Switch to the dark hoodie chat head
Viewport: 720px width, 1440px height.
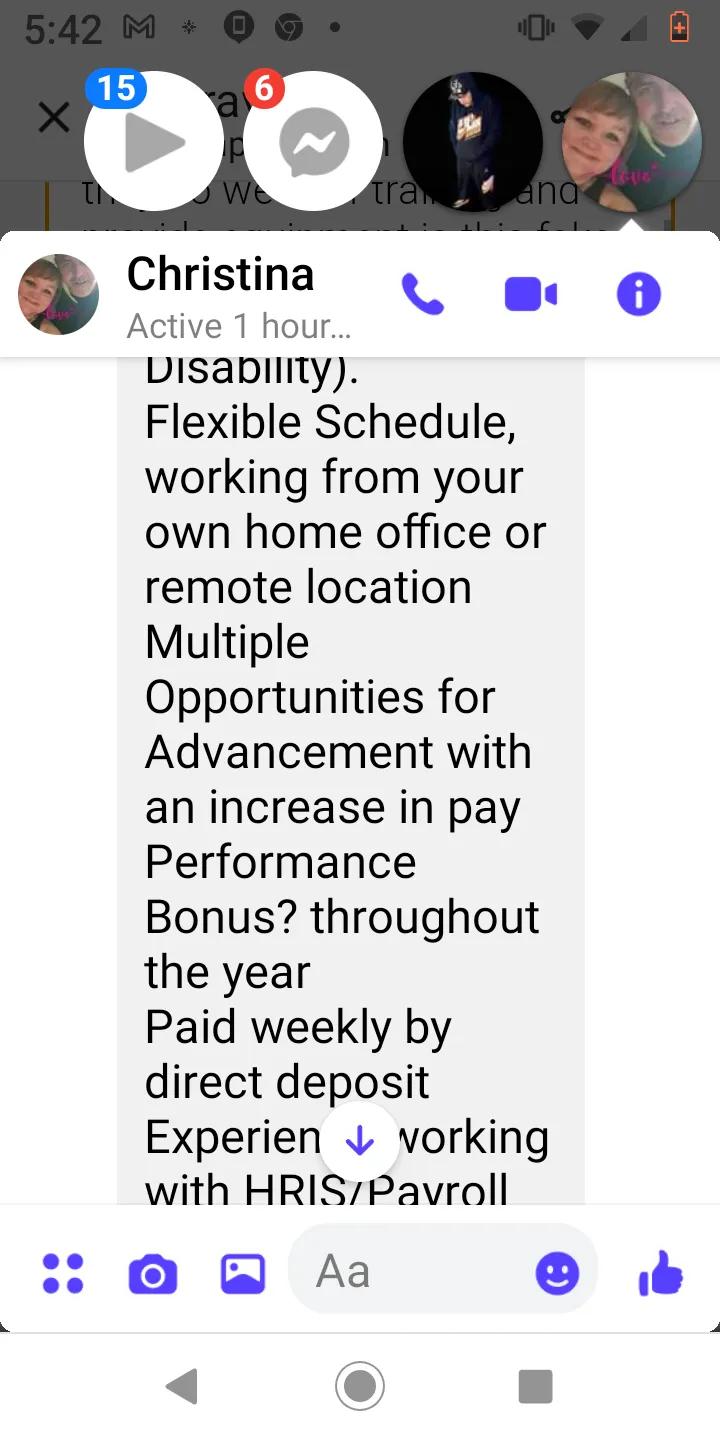click(x=472, y=141)
